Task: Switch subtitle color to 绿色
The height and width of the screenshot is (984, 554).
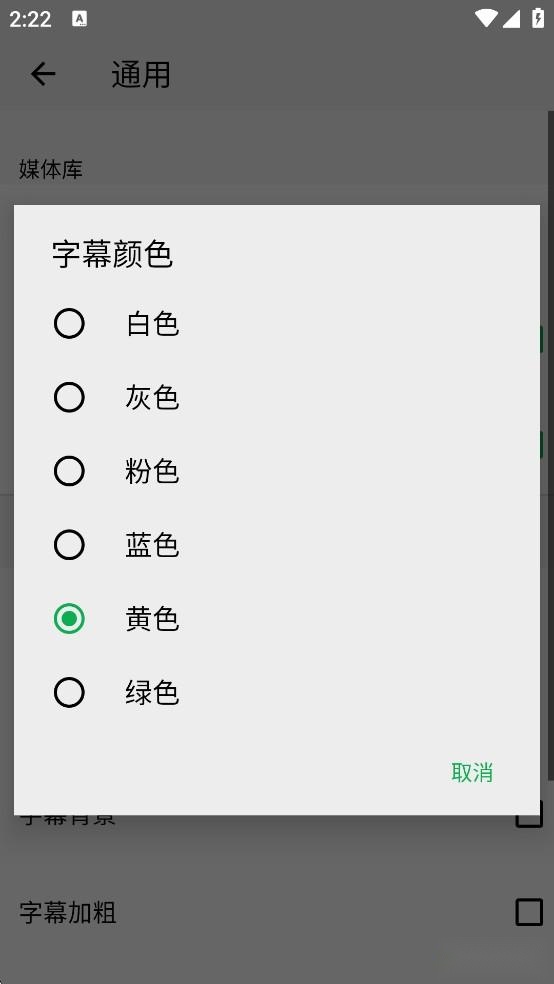Action: click(x=277, y=692)
